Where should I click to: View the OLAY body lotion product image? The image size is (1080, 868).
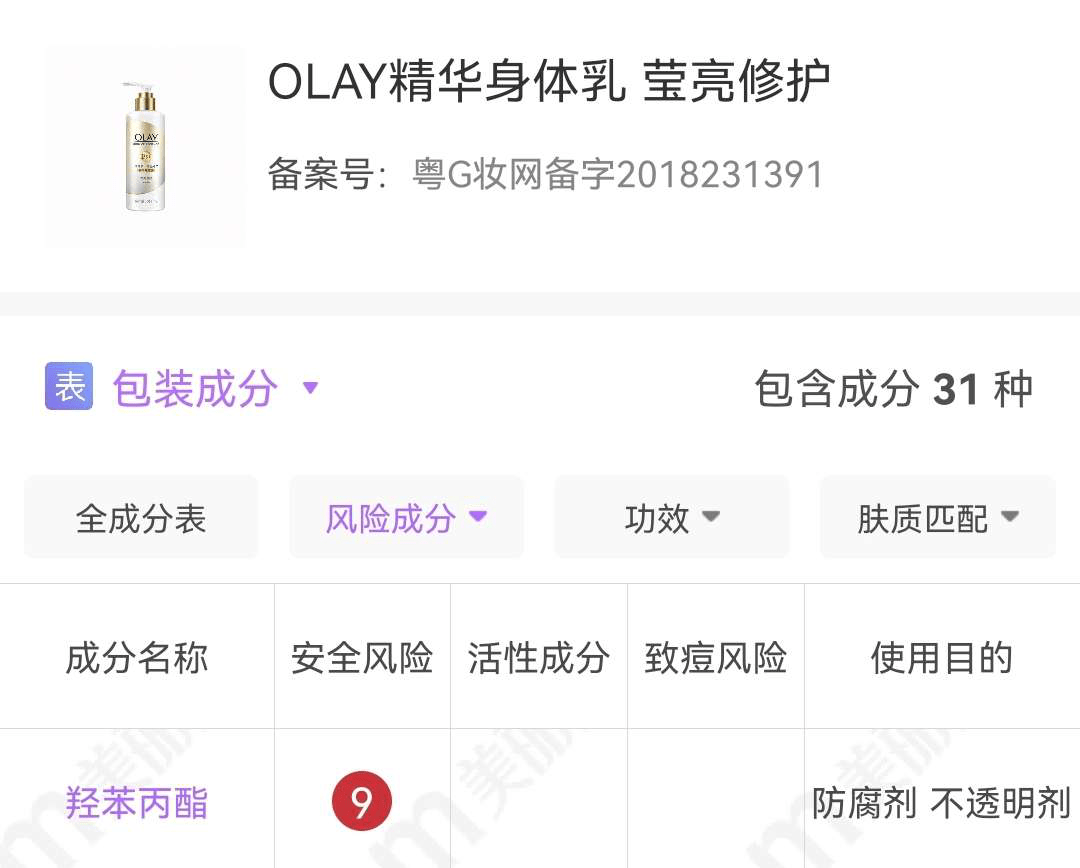tap(145, 145)
